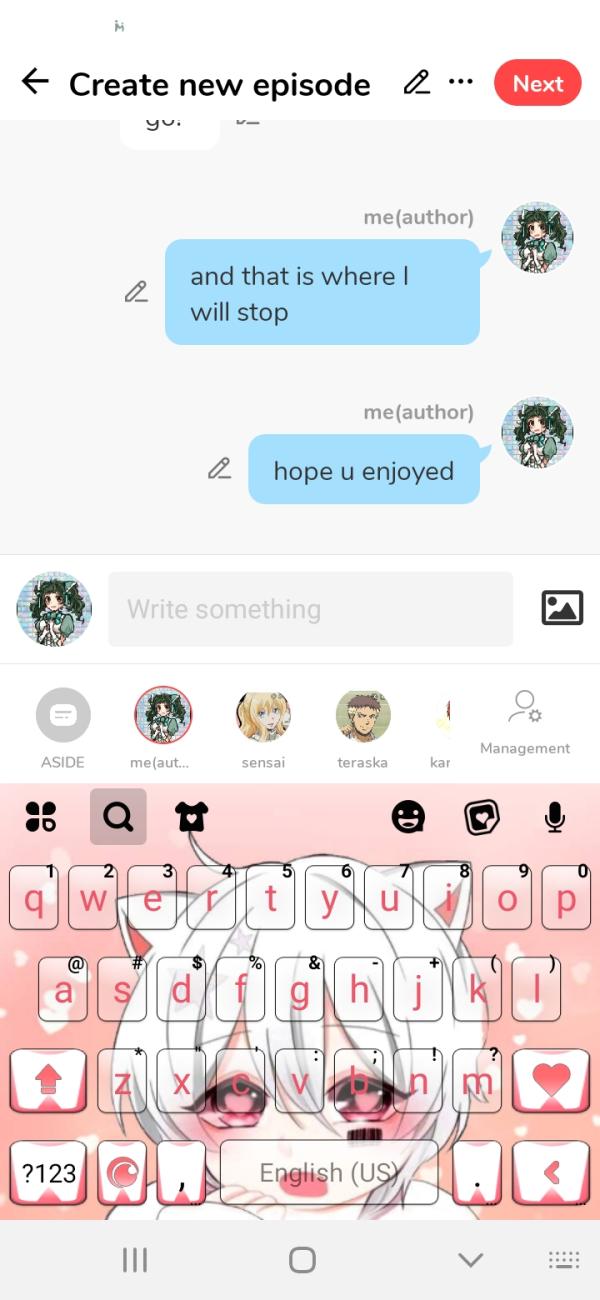Hide the keyboard with the down chevron

point(470,1260)
